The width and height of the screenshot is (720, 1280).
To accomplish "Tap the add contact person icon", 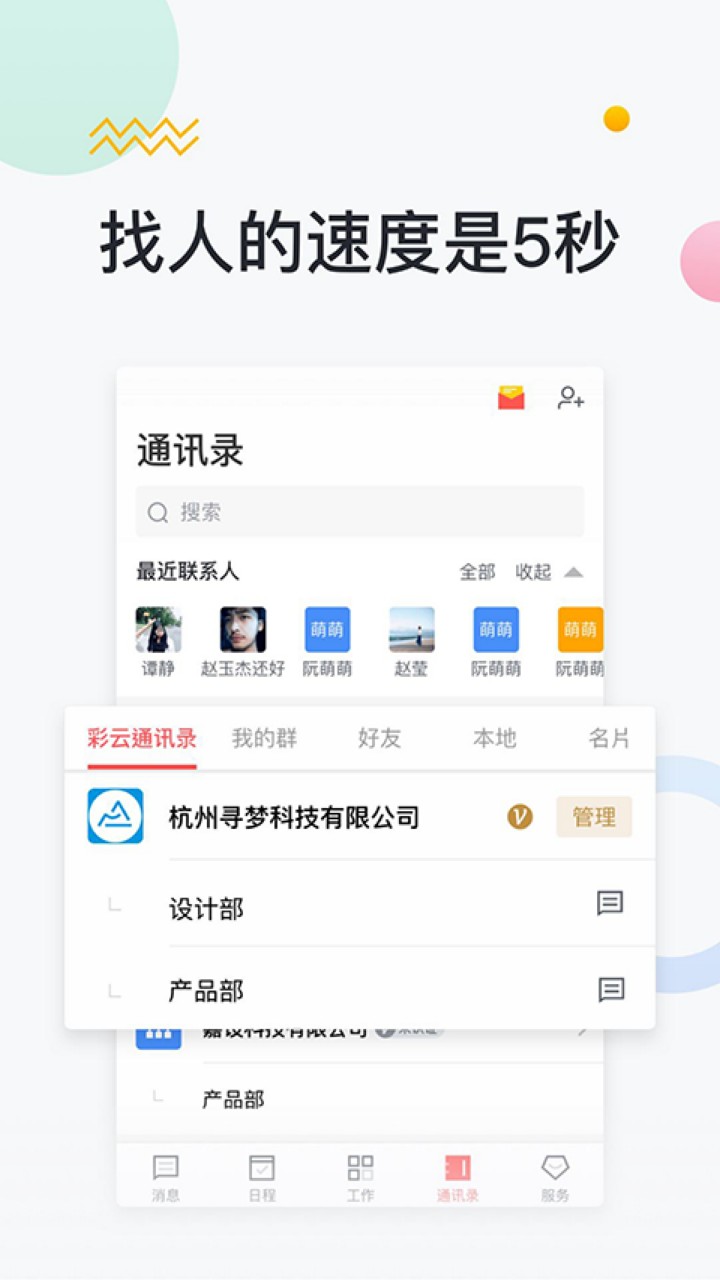I will [x=571, y=398].
